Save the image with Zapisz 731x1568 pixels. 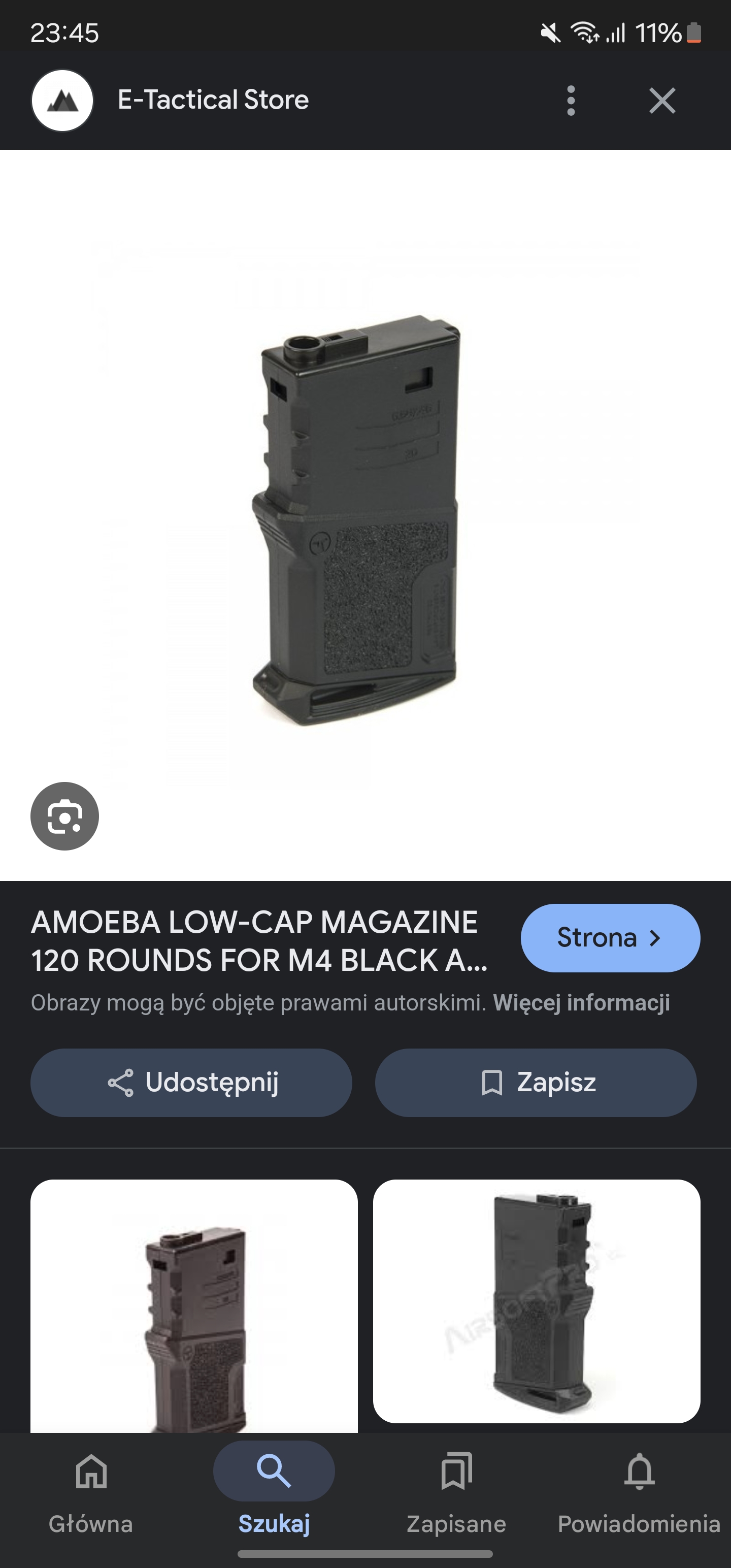point(536,1082)
